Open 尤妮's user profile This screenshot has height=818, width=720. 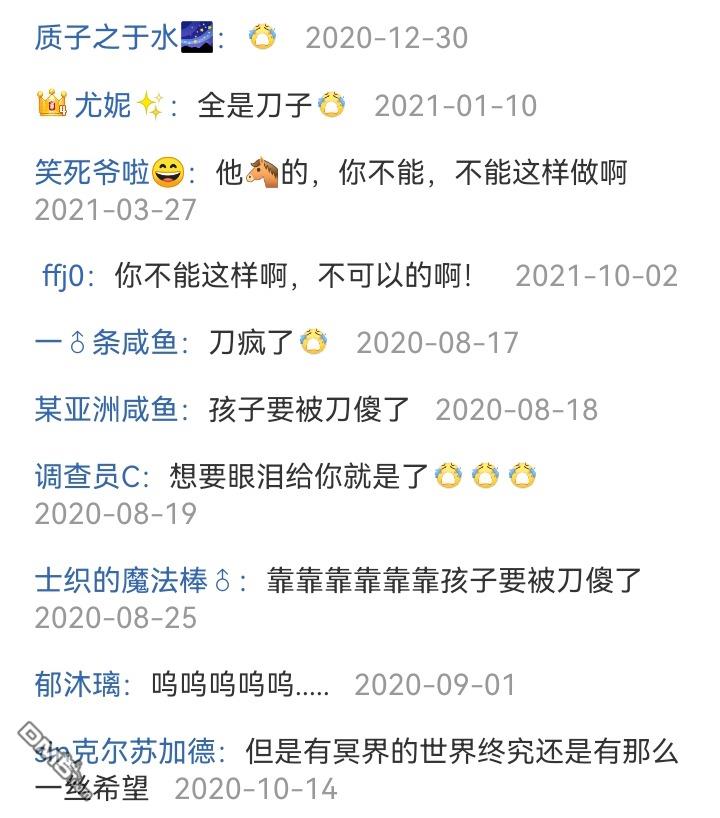(x=100, y=105)
